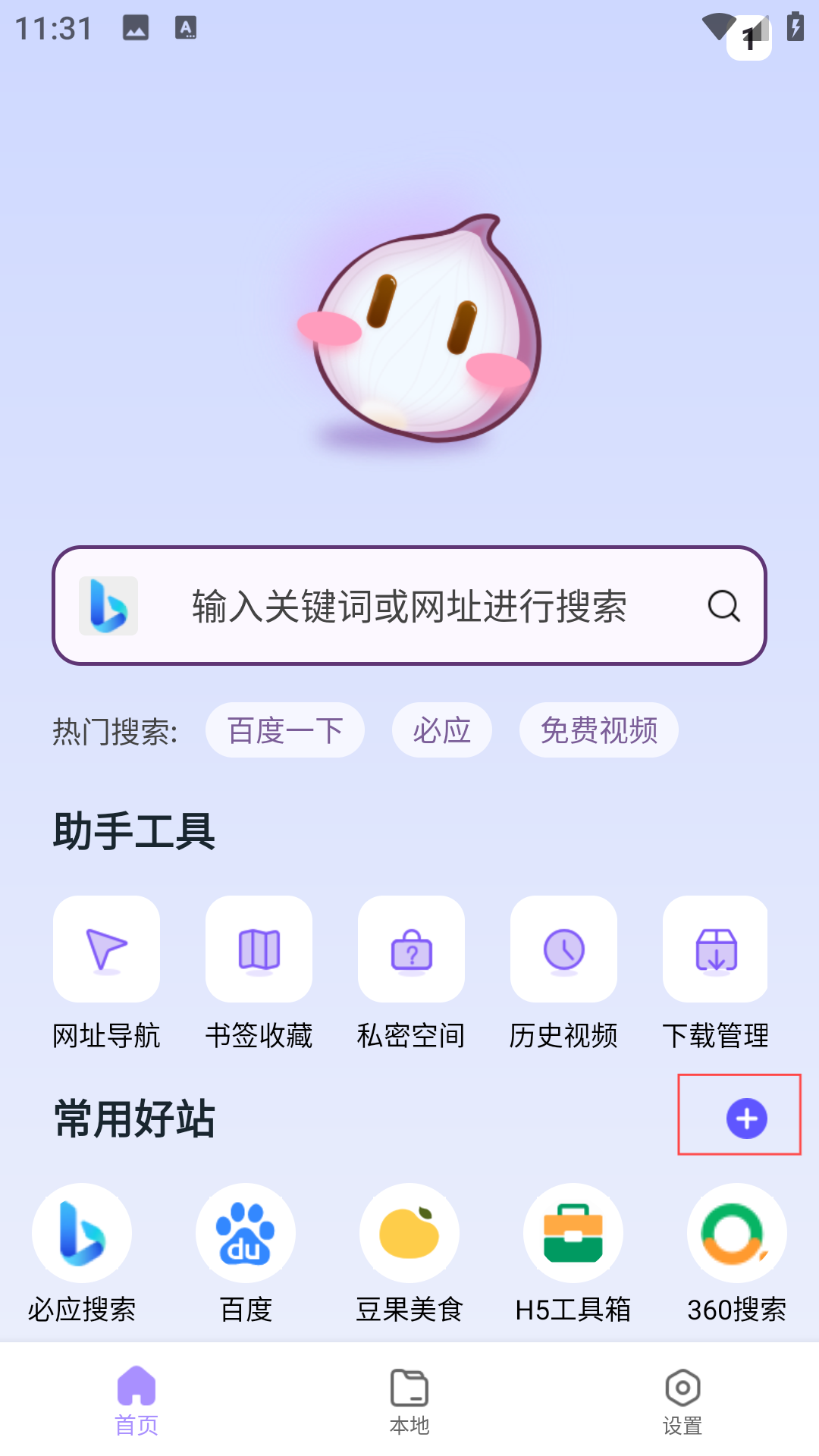This screenshot has height=1456, width=819.
Task: Switch to the 设置 tab
Action: (x=682, y=1400)
